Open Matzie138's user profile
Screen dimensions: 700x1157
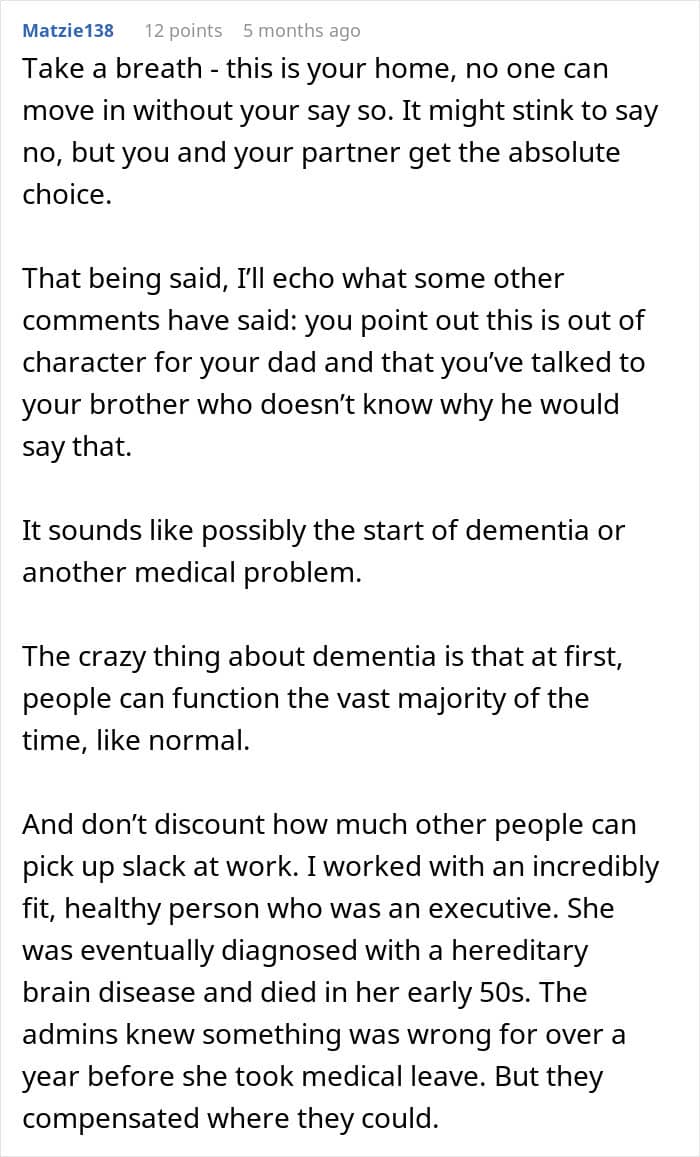[68, 31]
